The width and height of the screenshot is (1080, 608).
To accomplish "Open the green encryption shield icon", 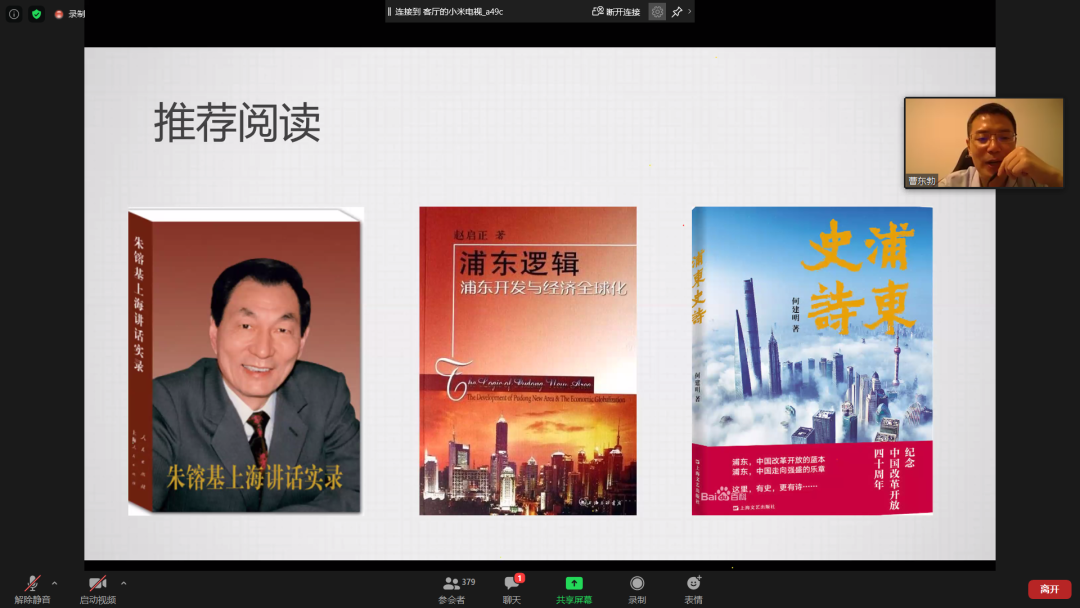I will [x=37, y=14].
